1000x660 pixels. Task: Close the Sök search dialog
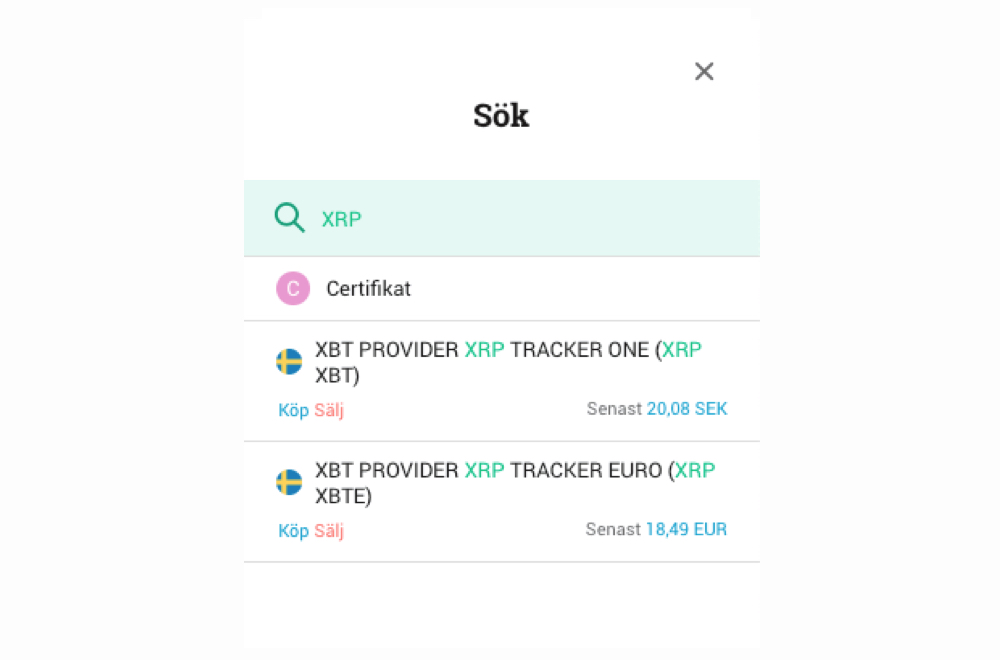tap(704, 71)
